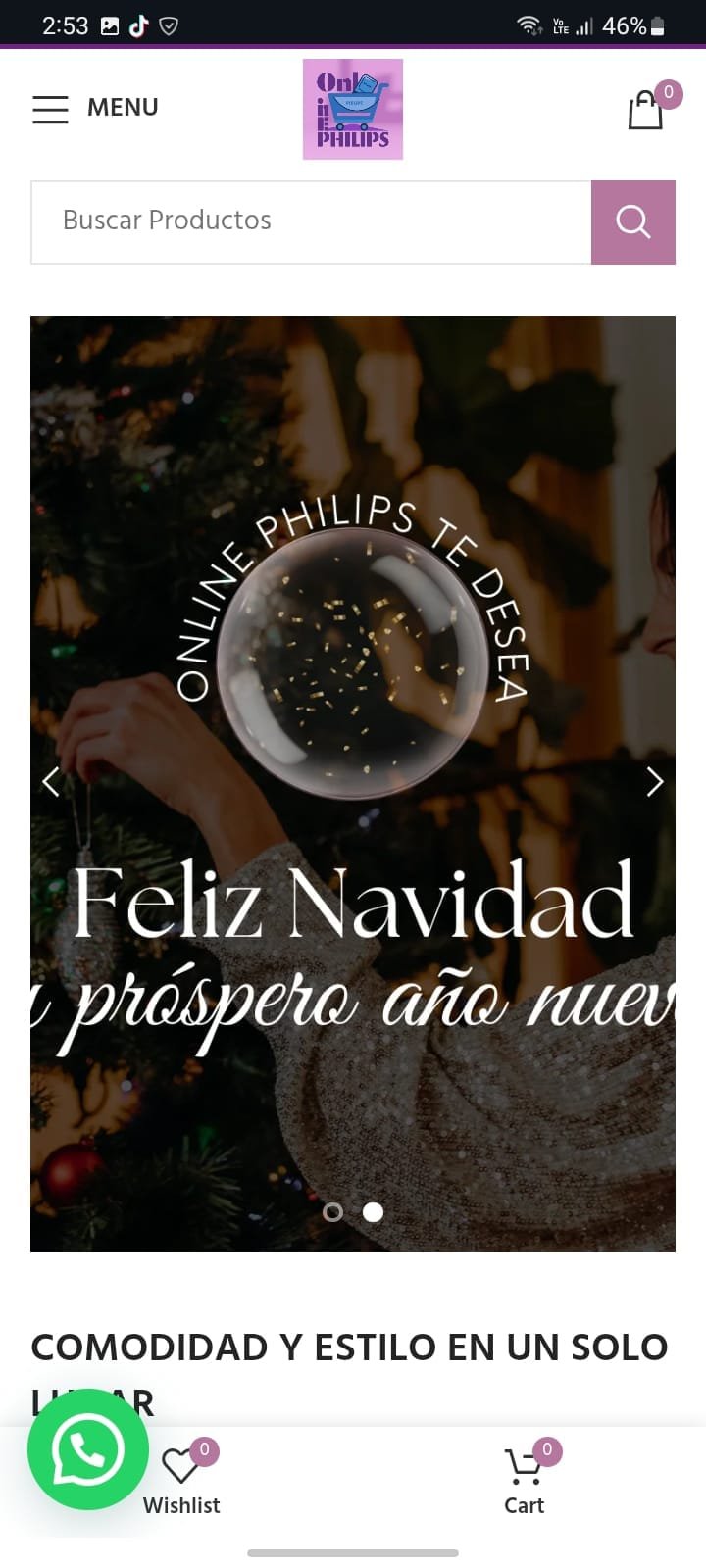
Task: Start a WhatsApp chat with the store
Action: pos(88,1448)
